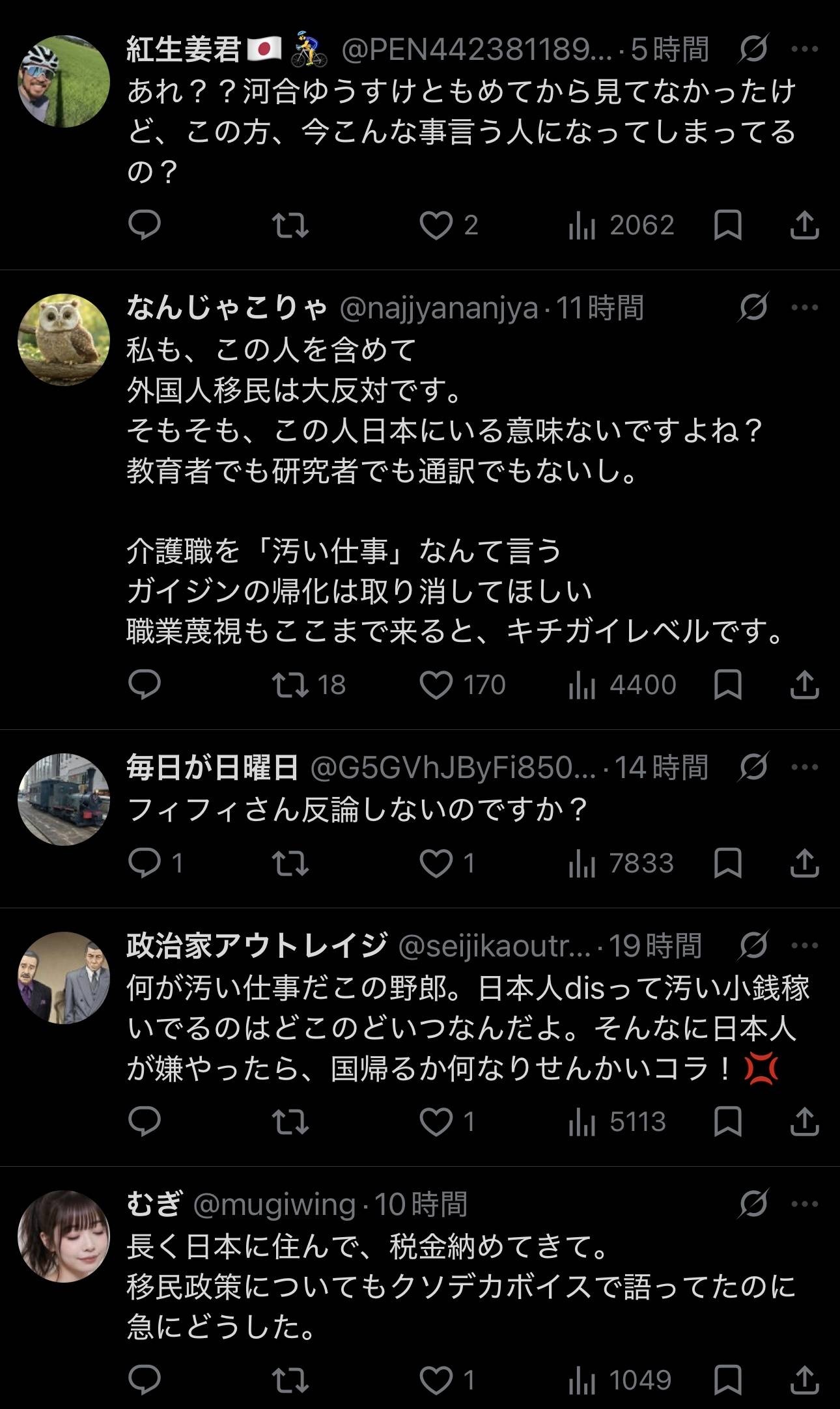Bookmark 政治家アウトレイジ's reply

pos(727,1122)
